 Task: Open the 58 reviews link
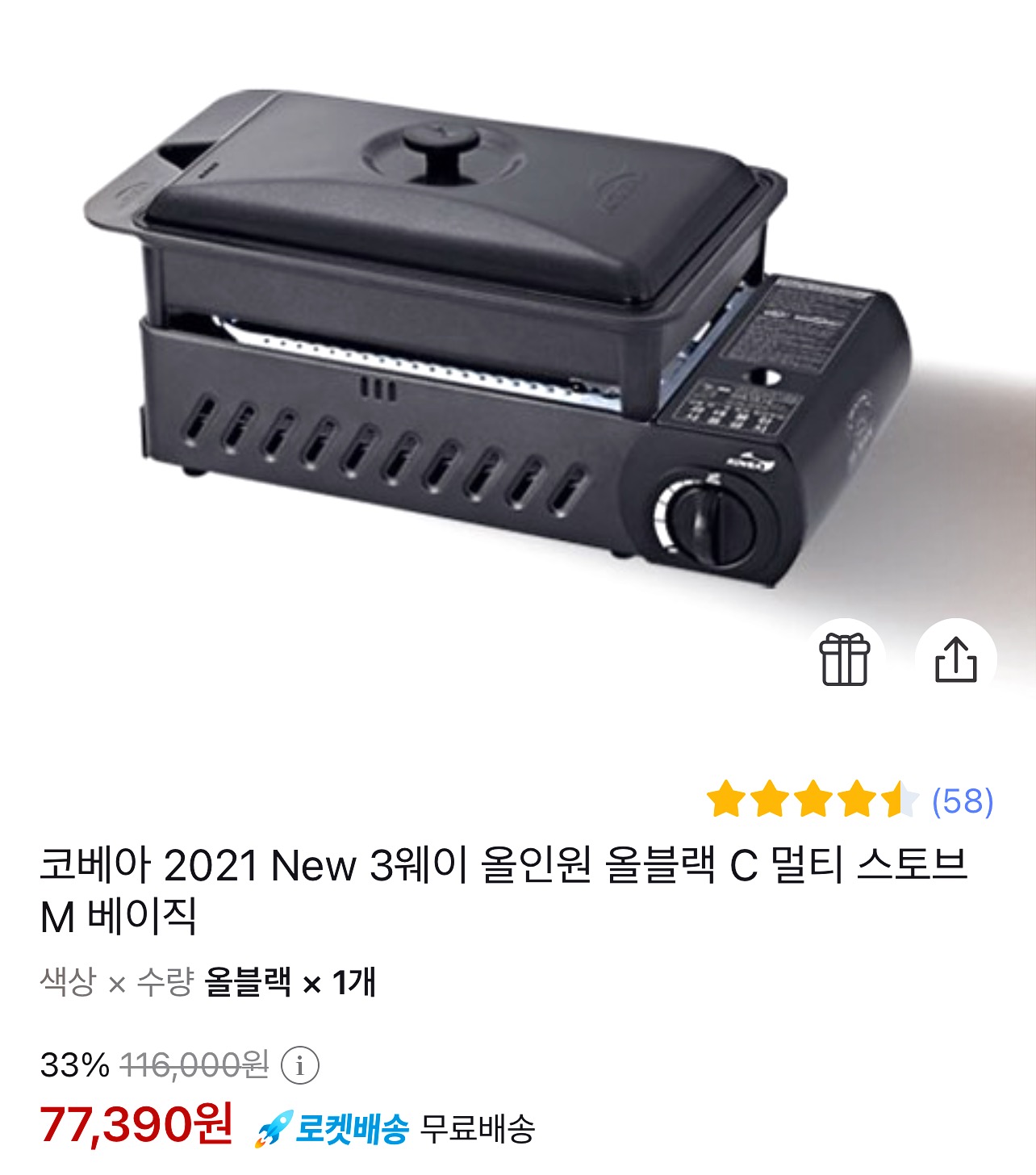pos(963,801)
